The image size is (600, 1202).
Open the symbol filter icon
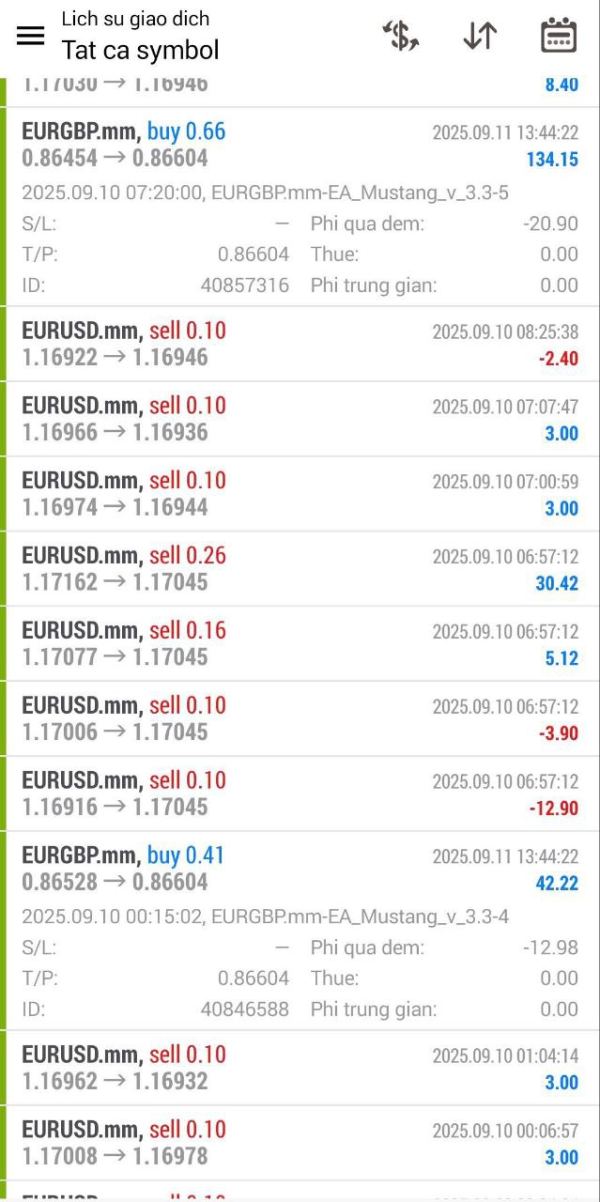(x=401, y=36)
